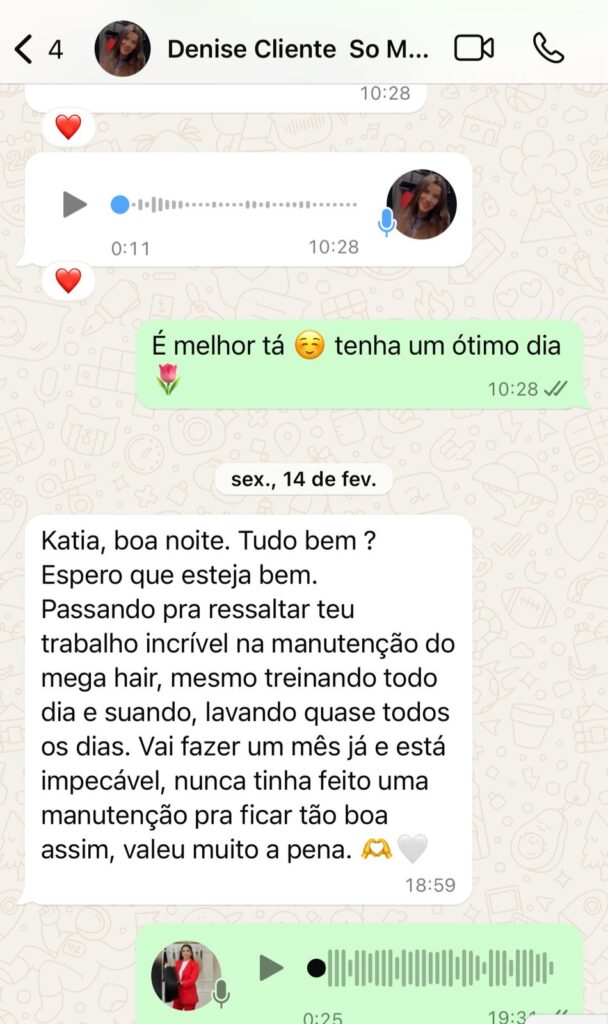This screenshot has height=1024, width=608.
Task: Play the 0:25 voice message
Action: [270, 967]
